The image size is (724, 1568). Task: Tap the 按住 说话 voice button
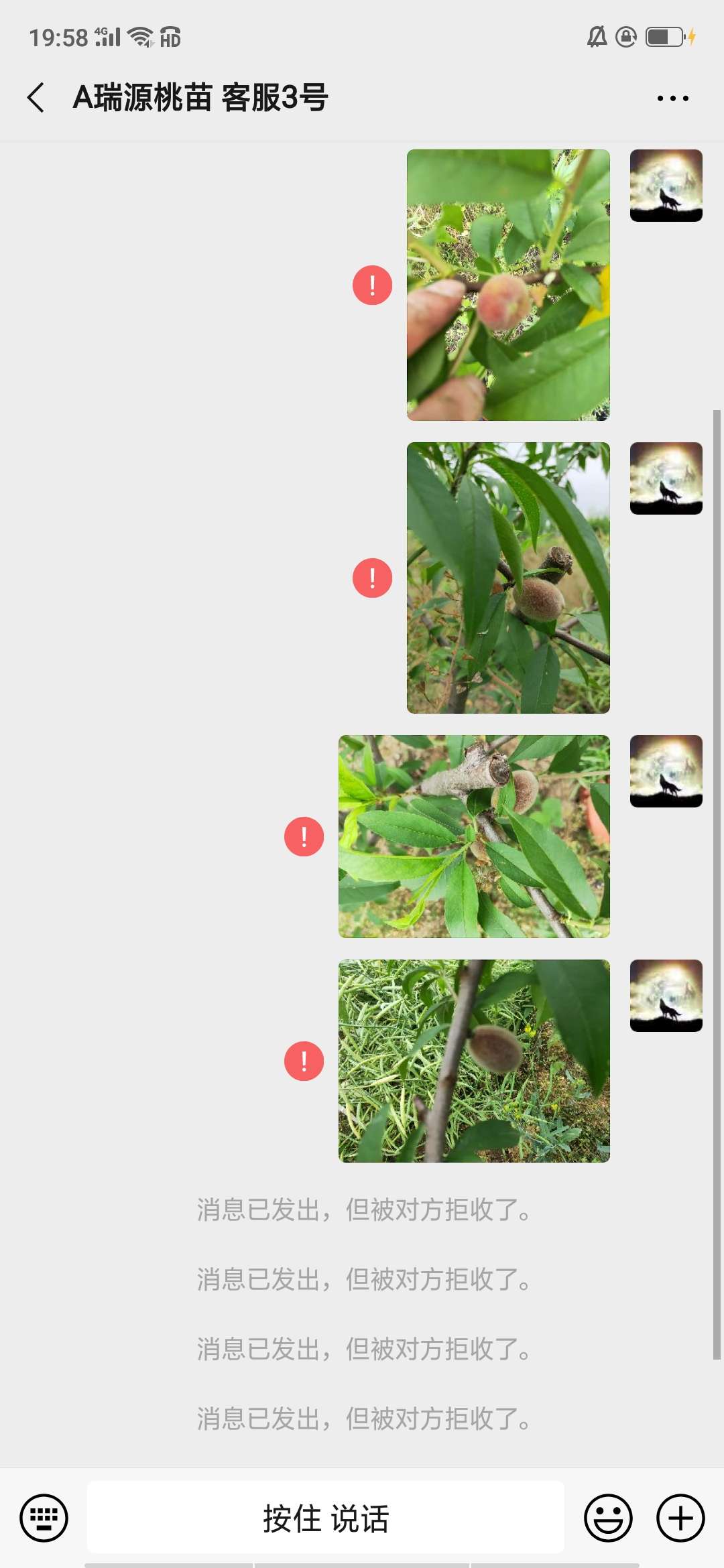(x=325, y=1518)
